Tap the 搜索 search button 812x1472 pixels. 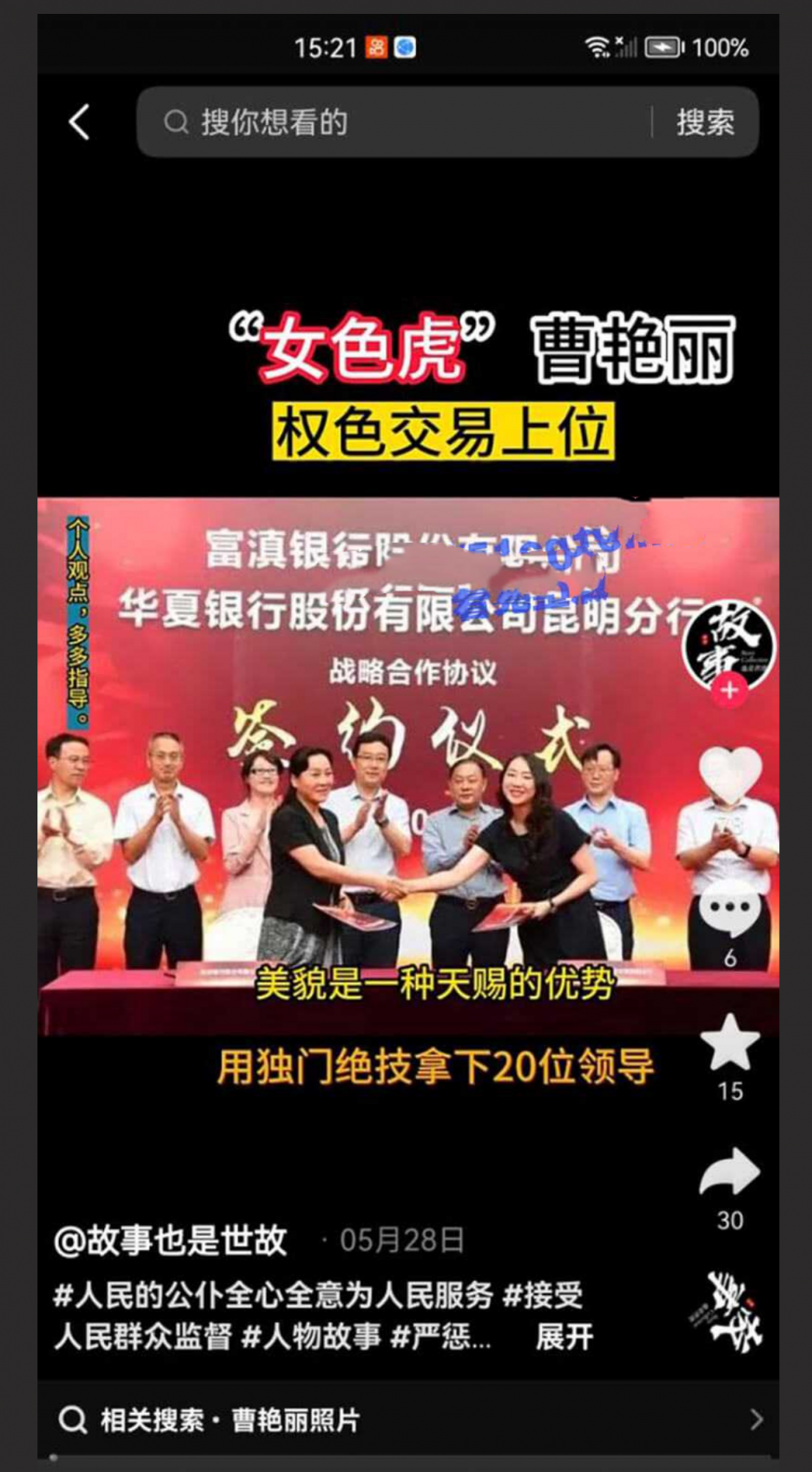(x=705, y=122)
